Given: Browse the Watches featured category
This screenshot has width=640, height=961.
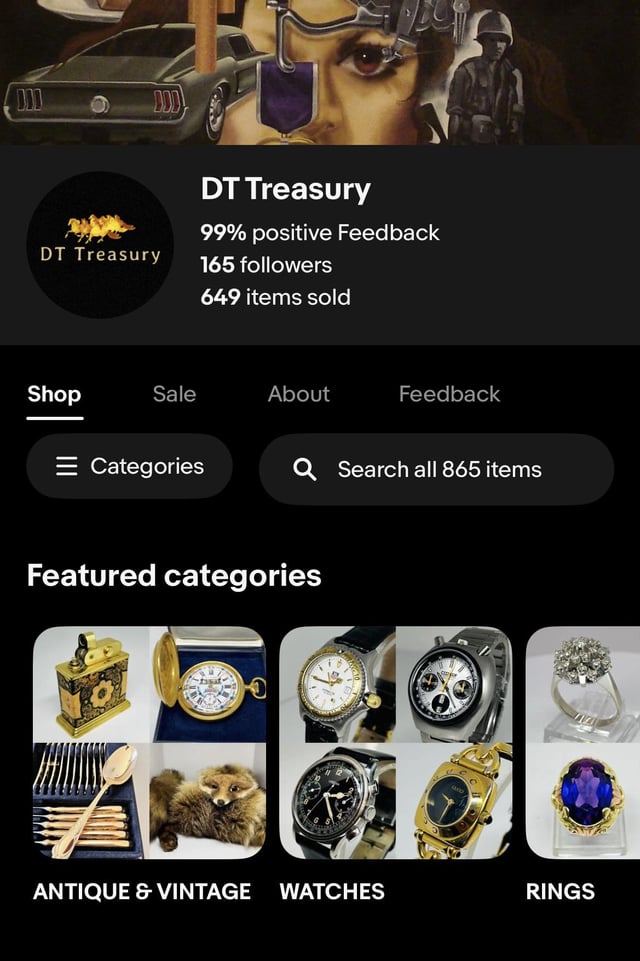Looking at the screenshot, I should [395, 743].
